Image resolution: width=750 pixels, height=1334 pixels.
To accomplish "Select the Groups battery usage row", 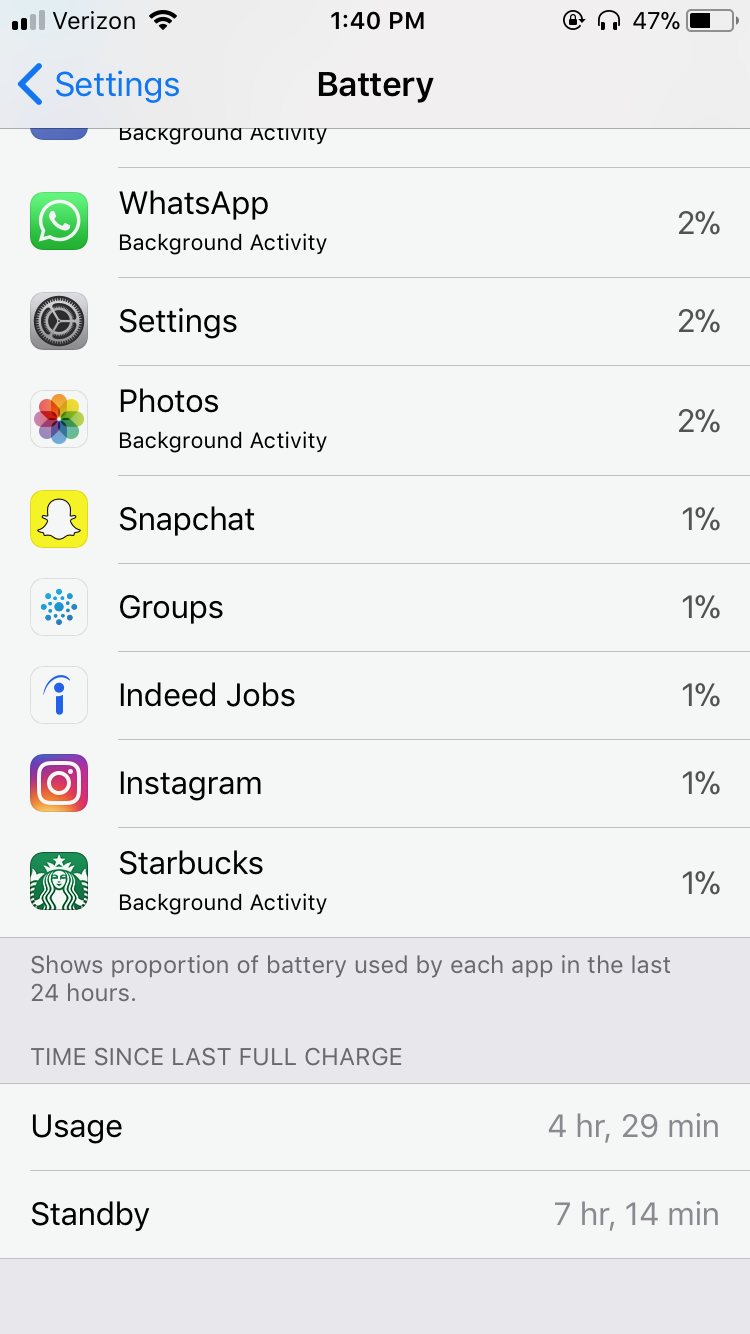I will point(375,607).
